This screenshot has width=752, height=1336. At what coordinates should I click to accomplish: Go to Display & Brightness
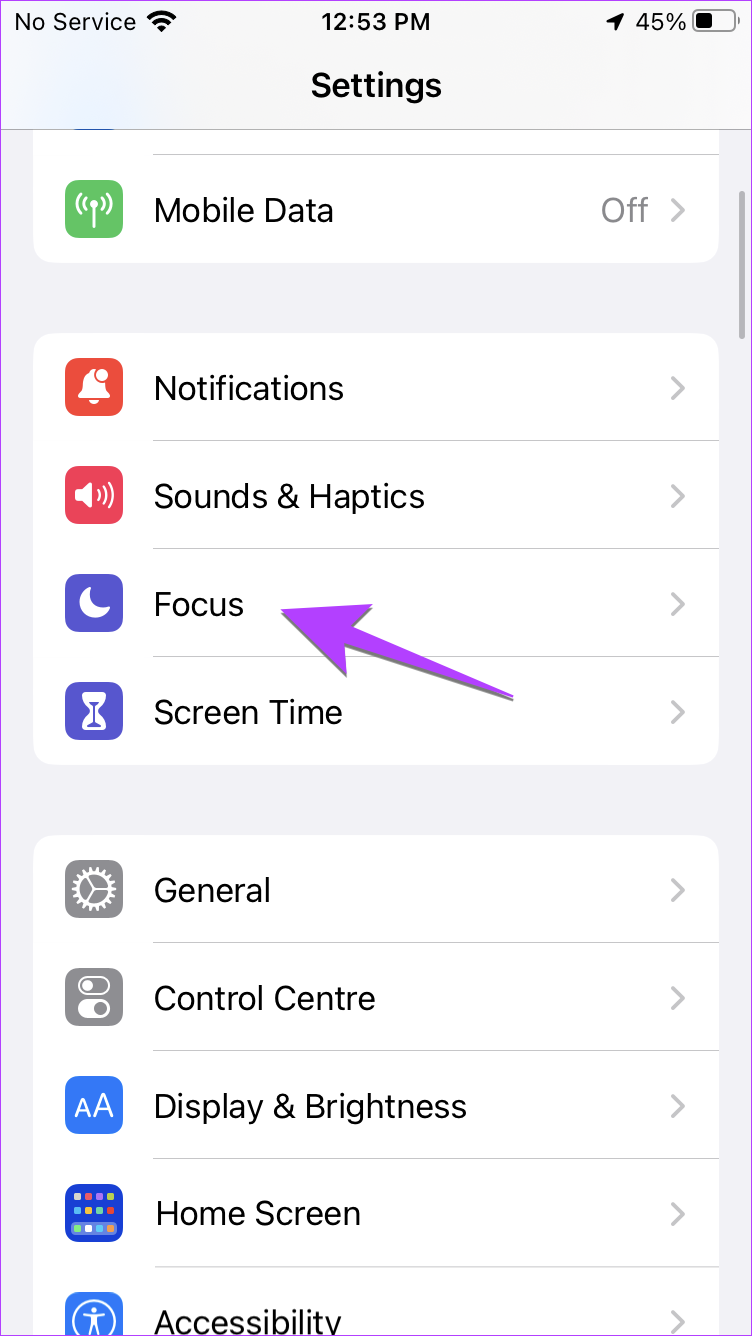pos(376,1106)
